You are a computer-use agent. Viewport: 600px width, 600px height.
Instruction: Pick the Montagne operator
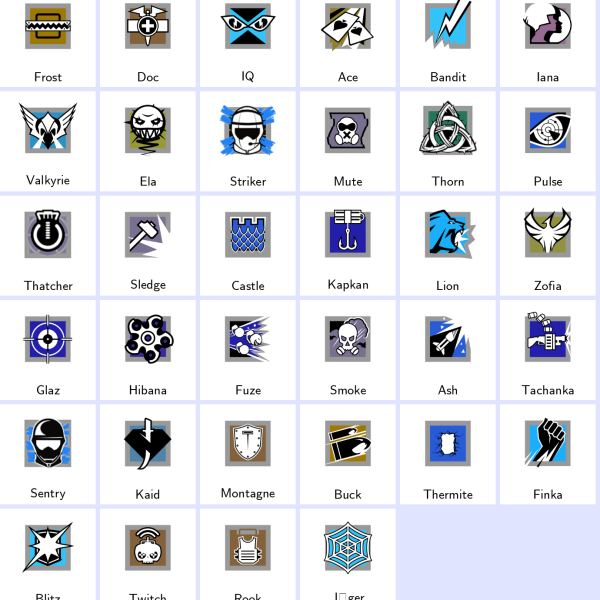[x=248, y=452]
